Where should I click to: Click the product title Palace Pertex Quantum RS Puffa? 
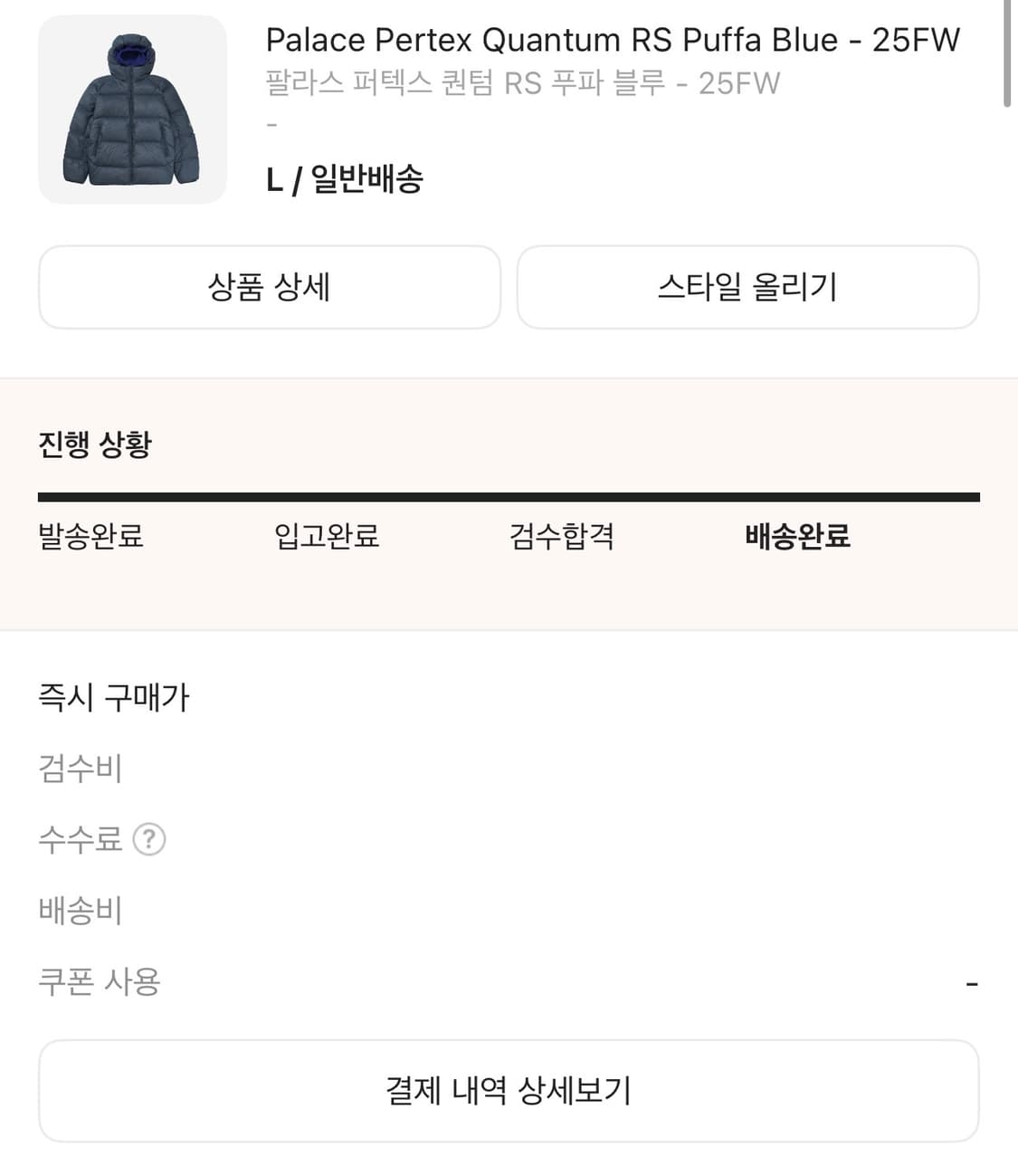(x=612, y=39)
